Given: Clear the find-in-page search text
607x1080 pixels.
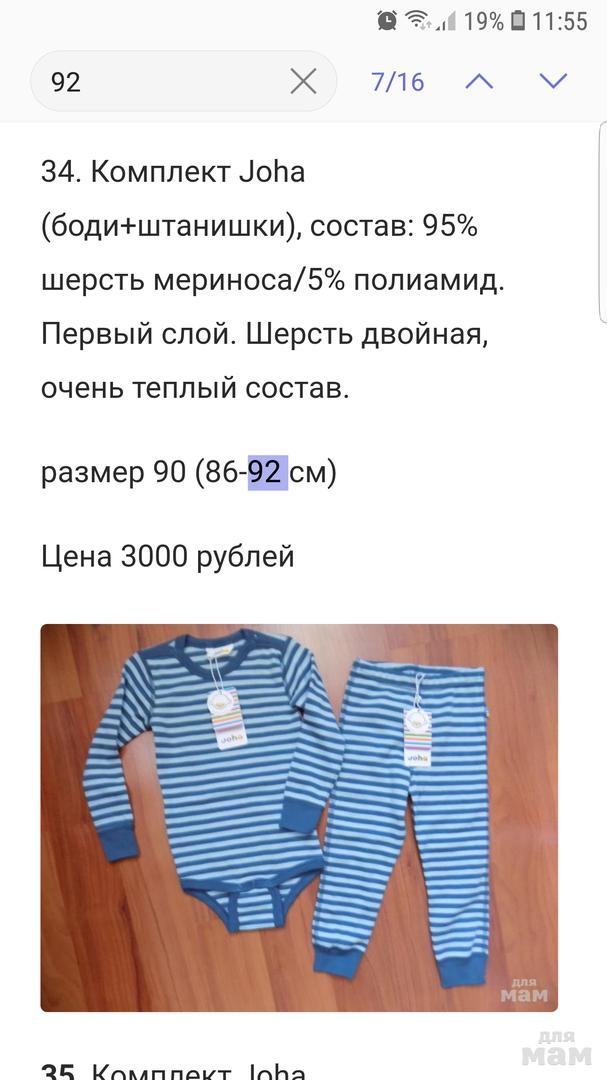Looking at the screenshot, I should click(x=303, y=82).
